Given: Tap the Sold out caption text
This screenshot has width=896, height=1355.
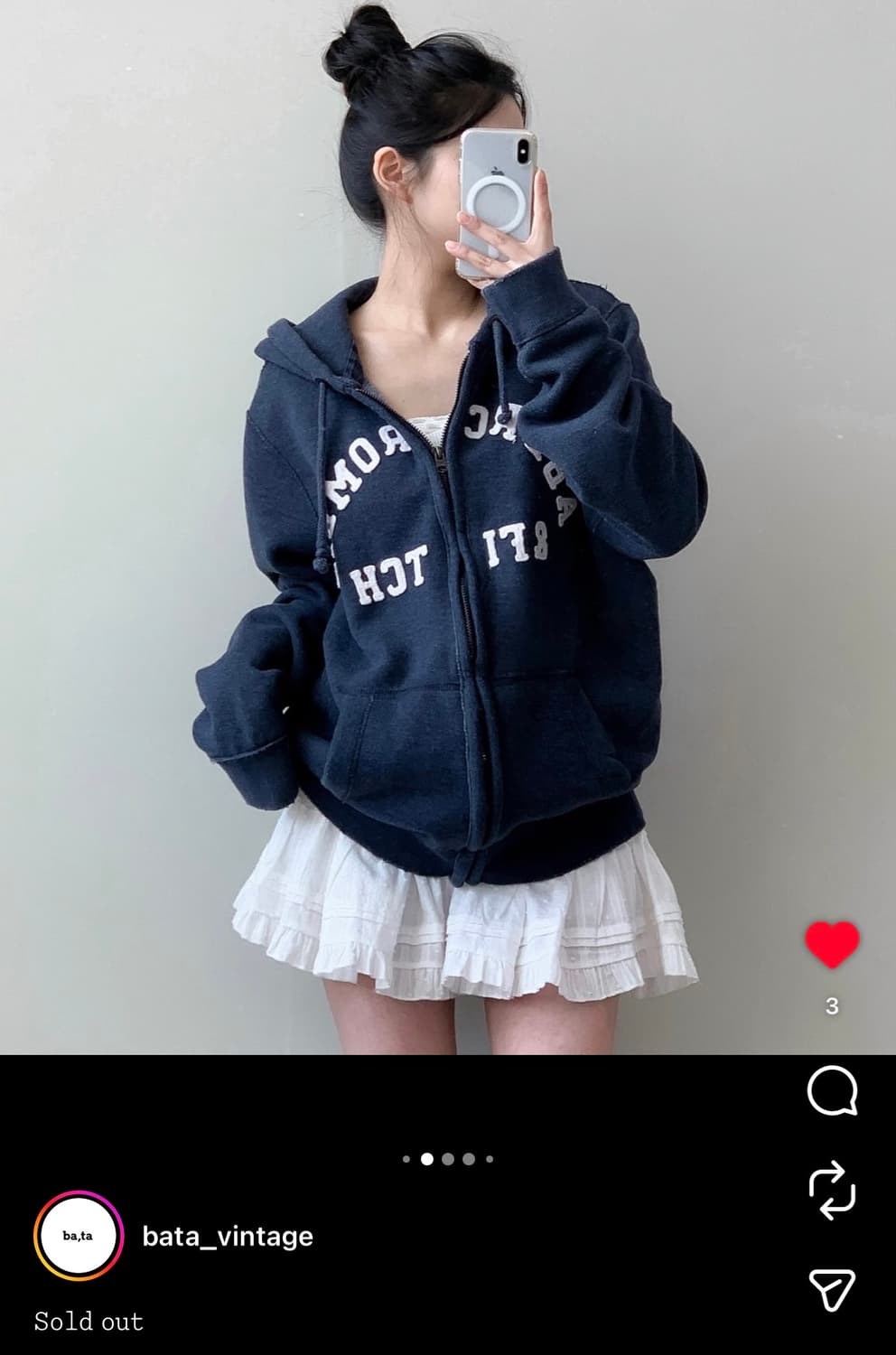Looking at the screenshot, I should pos(87,1322).
